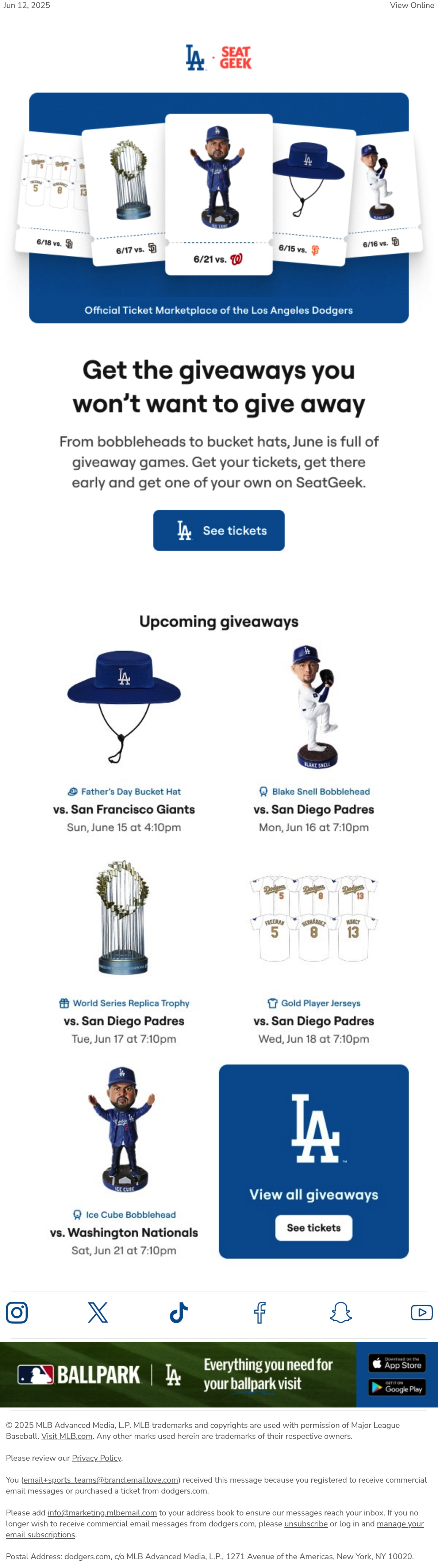
Task: Open the View Online link
Action: click(x=412, y=5)
